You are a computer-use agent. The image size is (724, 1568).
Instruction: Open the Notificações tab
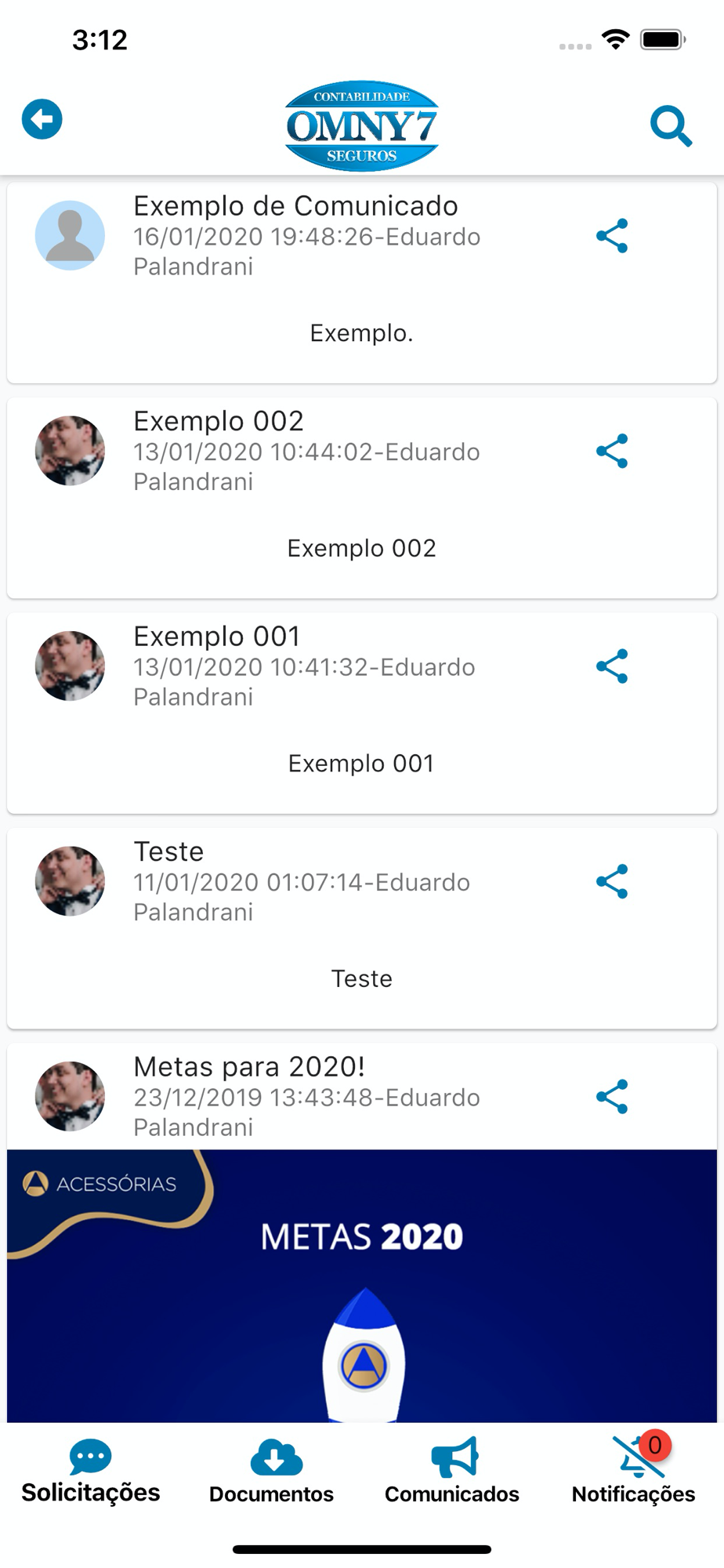tap(633, 1473)
